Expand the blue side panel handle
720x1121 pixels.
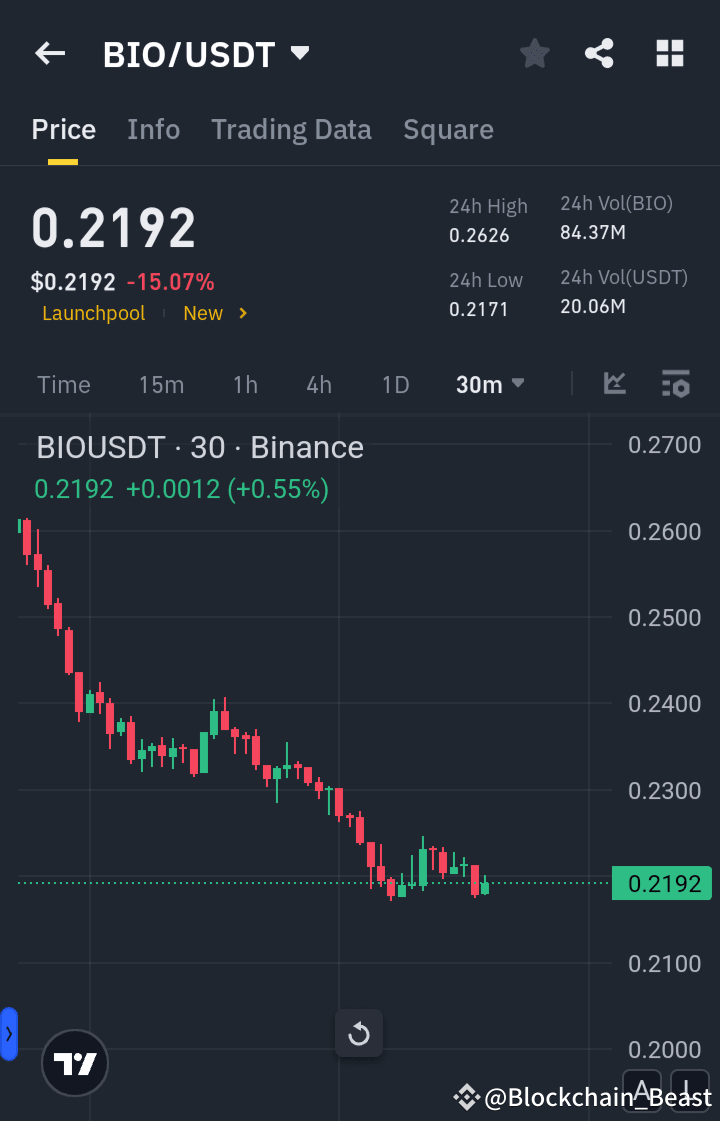[x=9, y=1034]
